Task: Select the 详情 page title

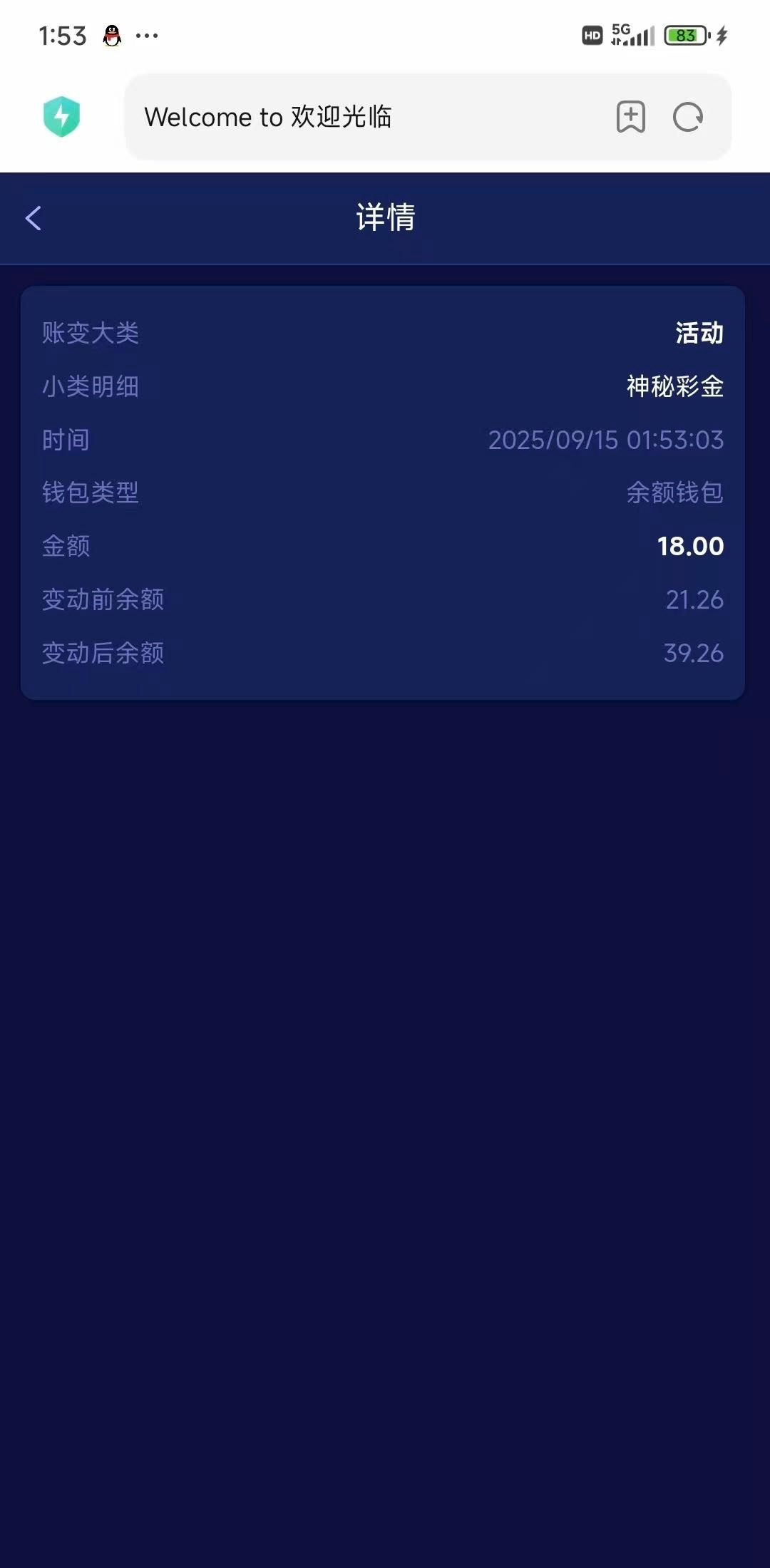Action: 385,218
